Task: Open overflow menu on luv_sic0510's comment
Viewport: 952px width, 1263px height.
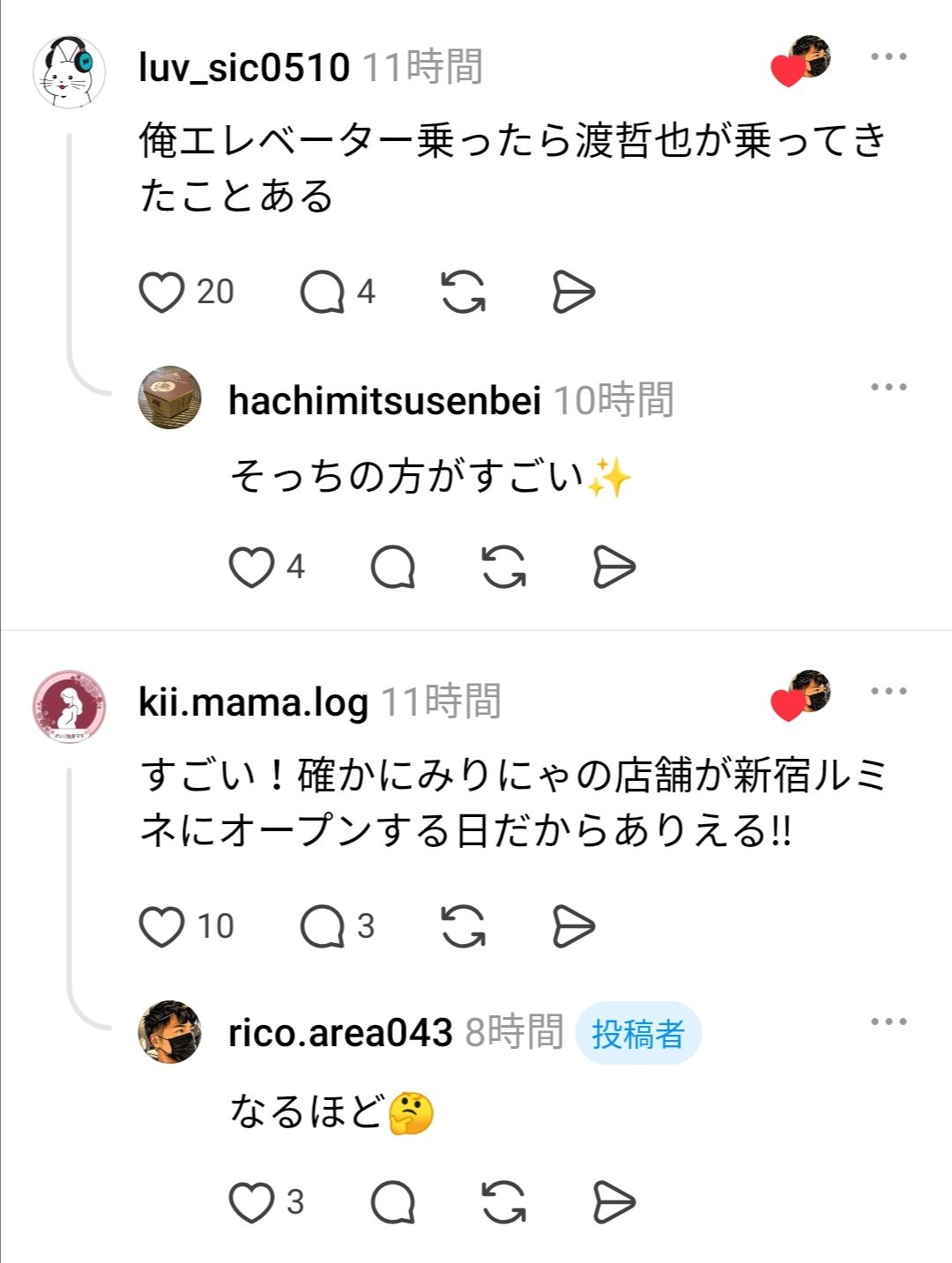Action: 889,56
